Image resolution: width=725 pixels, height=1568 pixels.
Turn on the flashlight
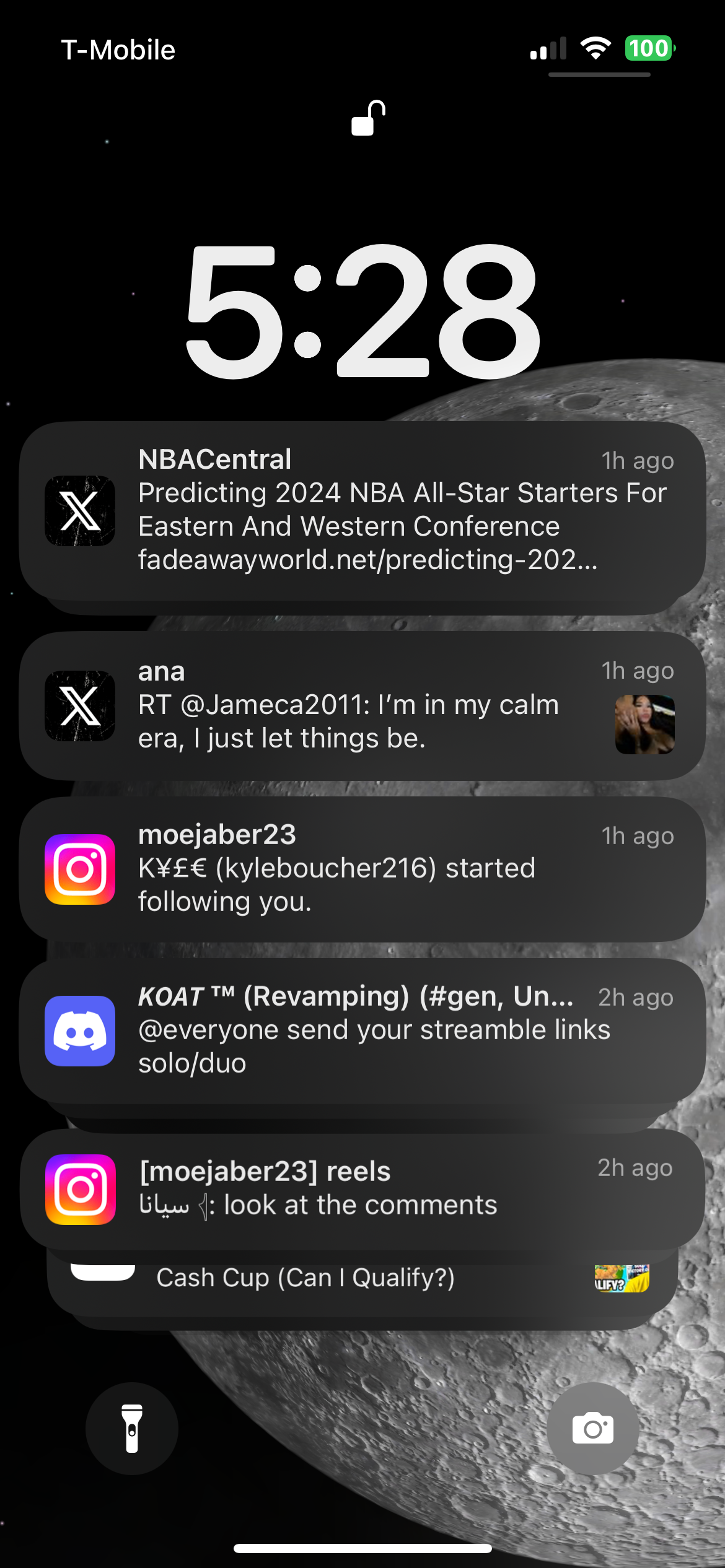(132, 1429)
